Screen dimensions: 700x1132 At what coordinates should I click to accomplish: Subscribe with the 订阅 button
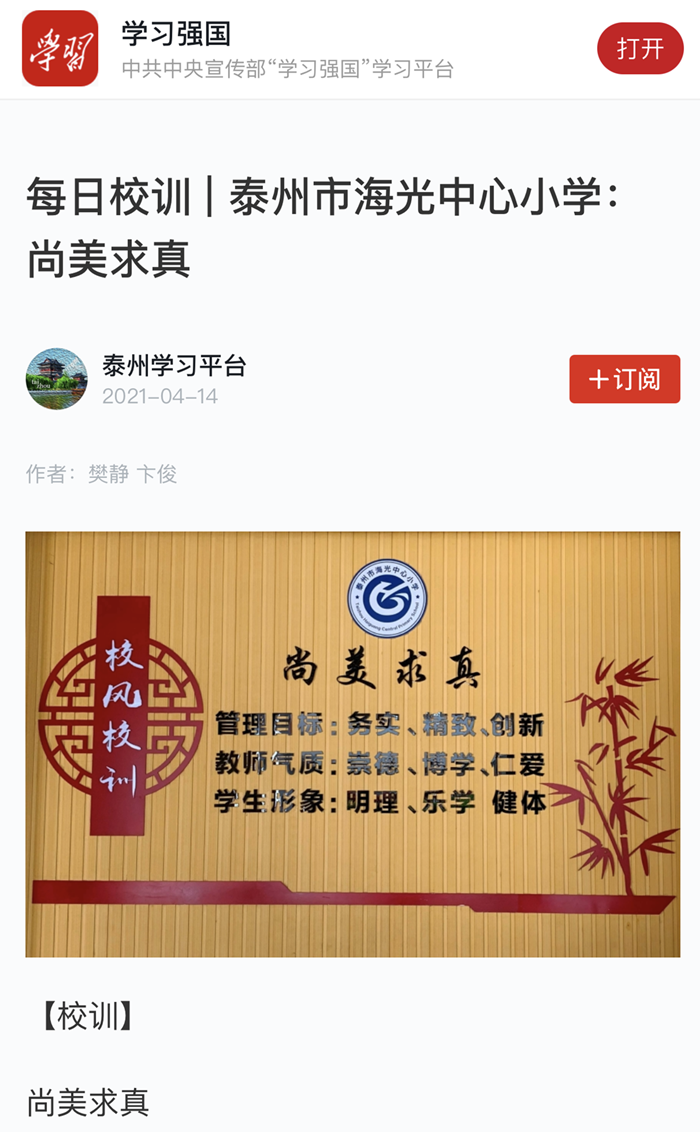click(x=624, y=379)
